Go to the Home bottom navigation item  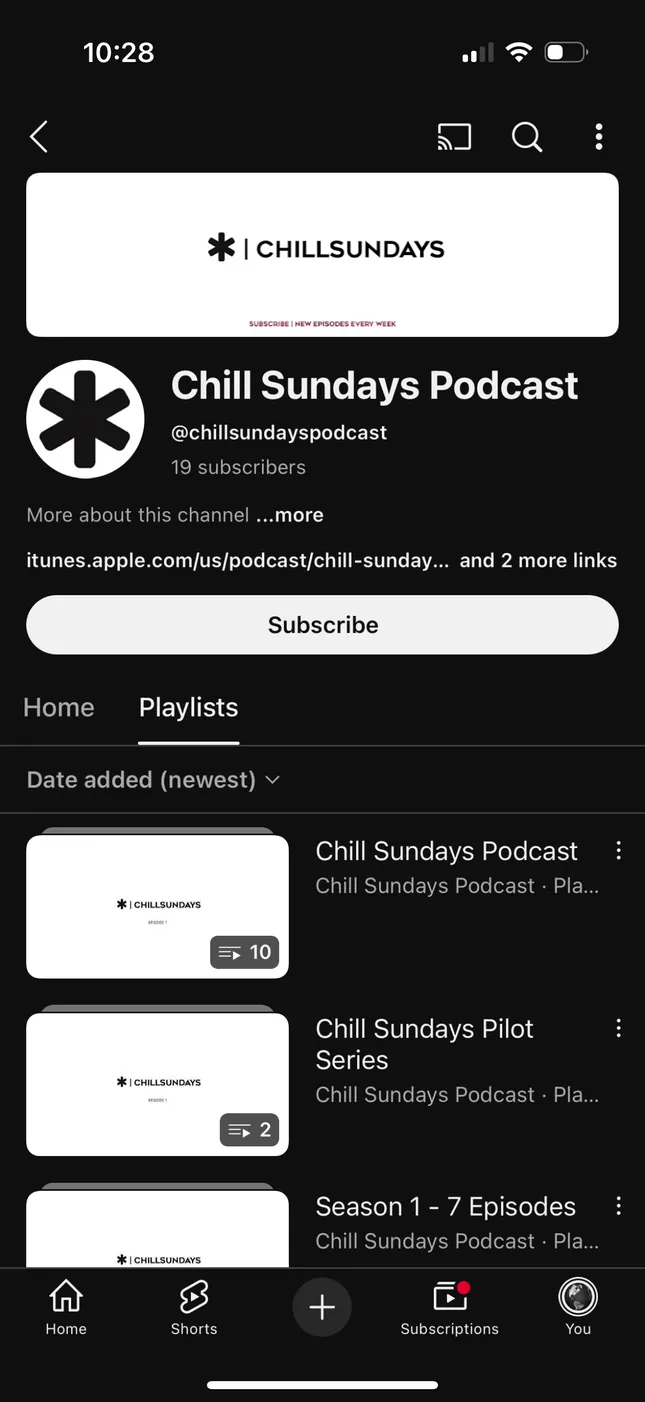pos(66,1308)
